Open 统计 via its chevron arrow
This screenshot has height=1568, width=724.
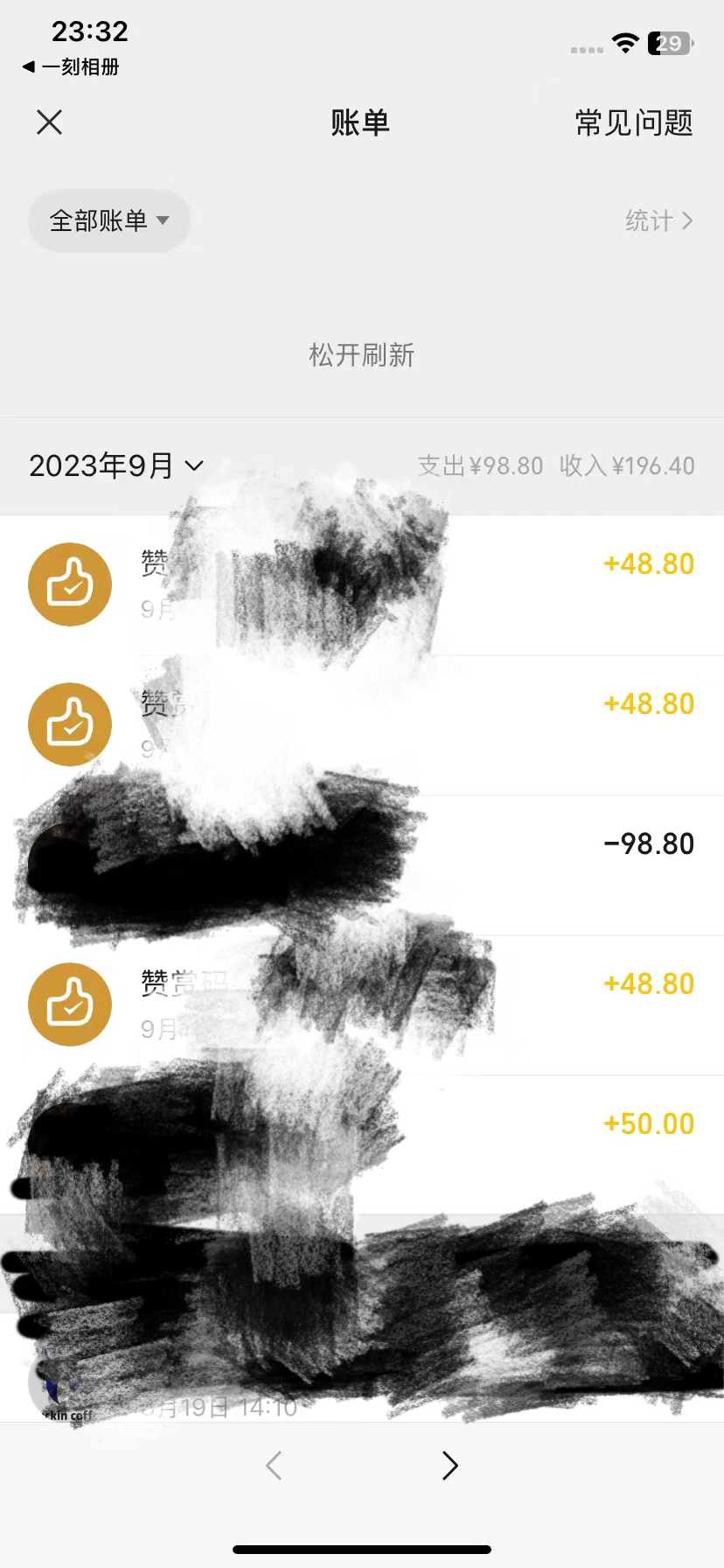[x=660, y=220]
